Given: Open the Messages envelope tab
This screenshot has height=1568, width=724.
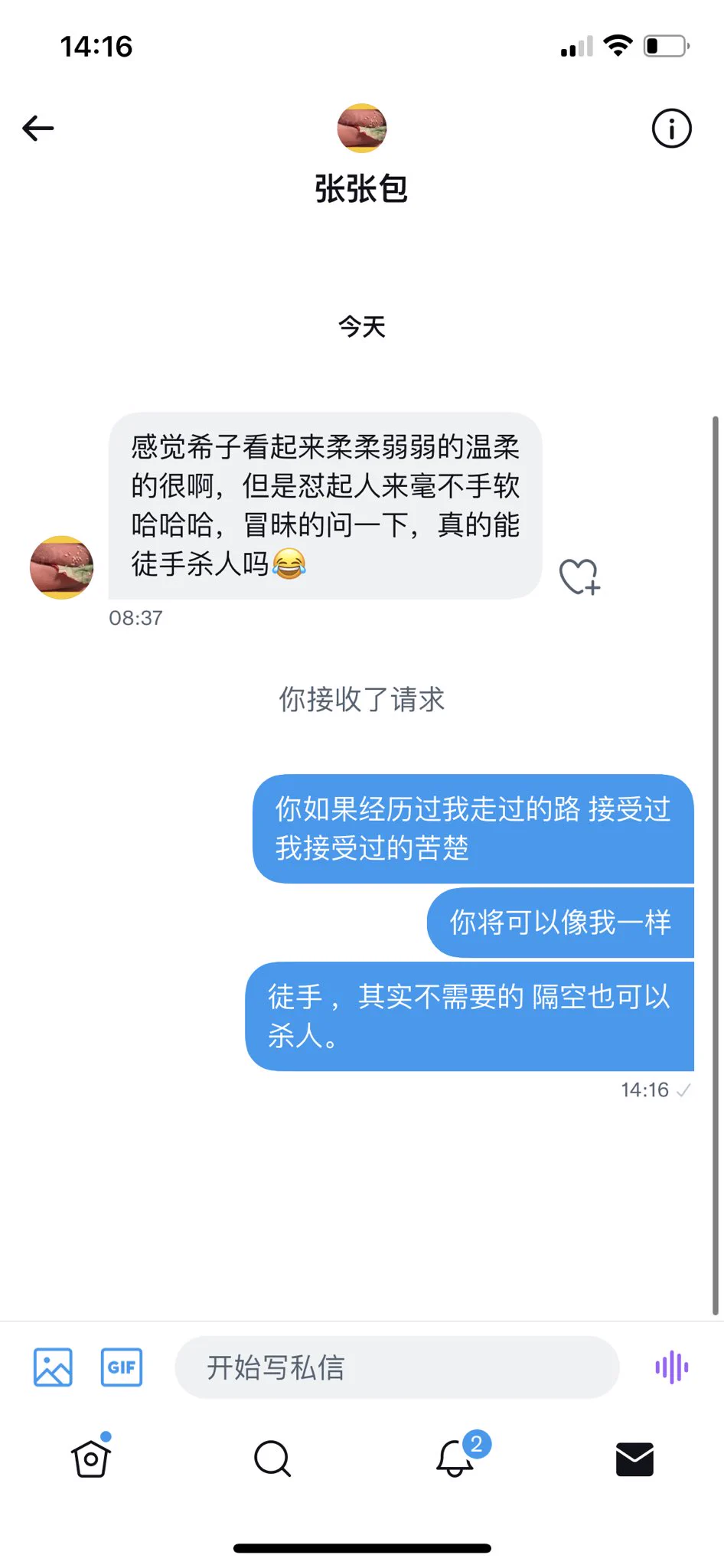Looking at the screenshot, I should (x=634, y=1459).
